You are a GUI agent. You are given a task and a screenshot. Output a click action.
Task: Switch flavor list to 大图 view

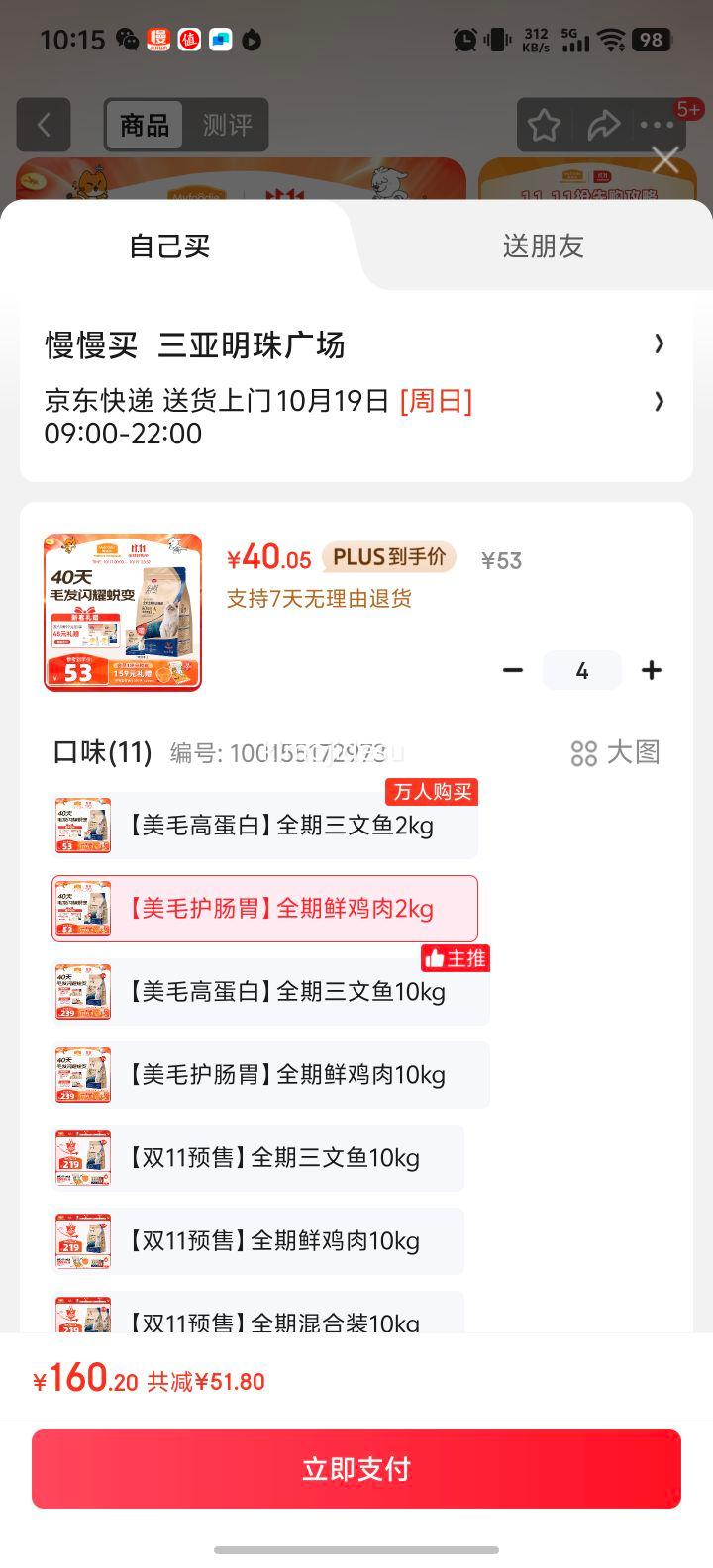[615, 753]
